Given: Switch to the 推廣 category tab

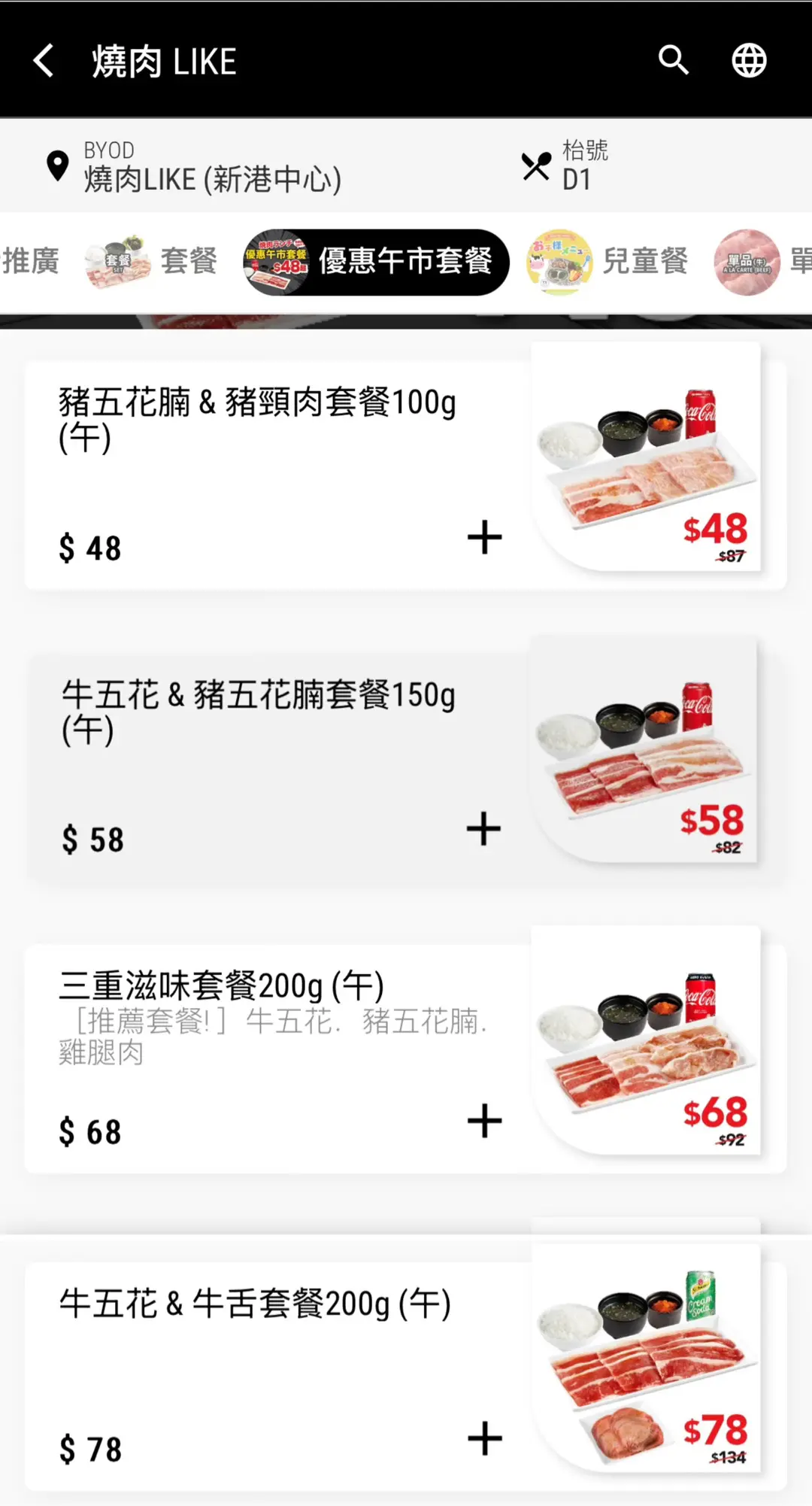Looking at the screenshot, I should pyautogui.click(x=30, y=262).
